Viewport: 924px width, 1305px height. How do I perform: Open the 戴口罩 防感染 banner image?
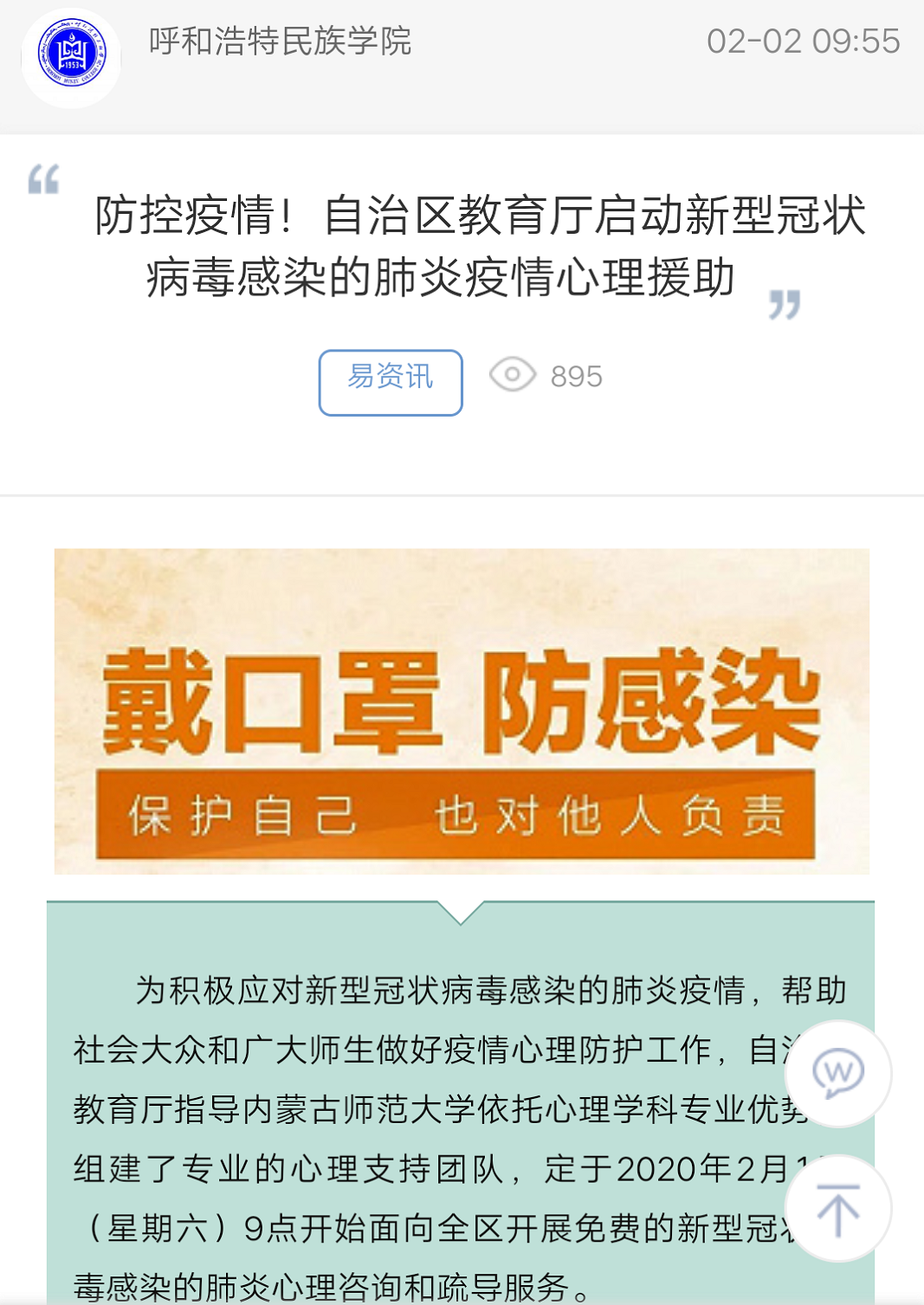(462, 711)
